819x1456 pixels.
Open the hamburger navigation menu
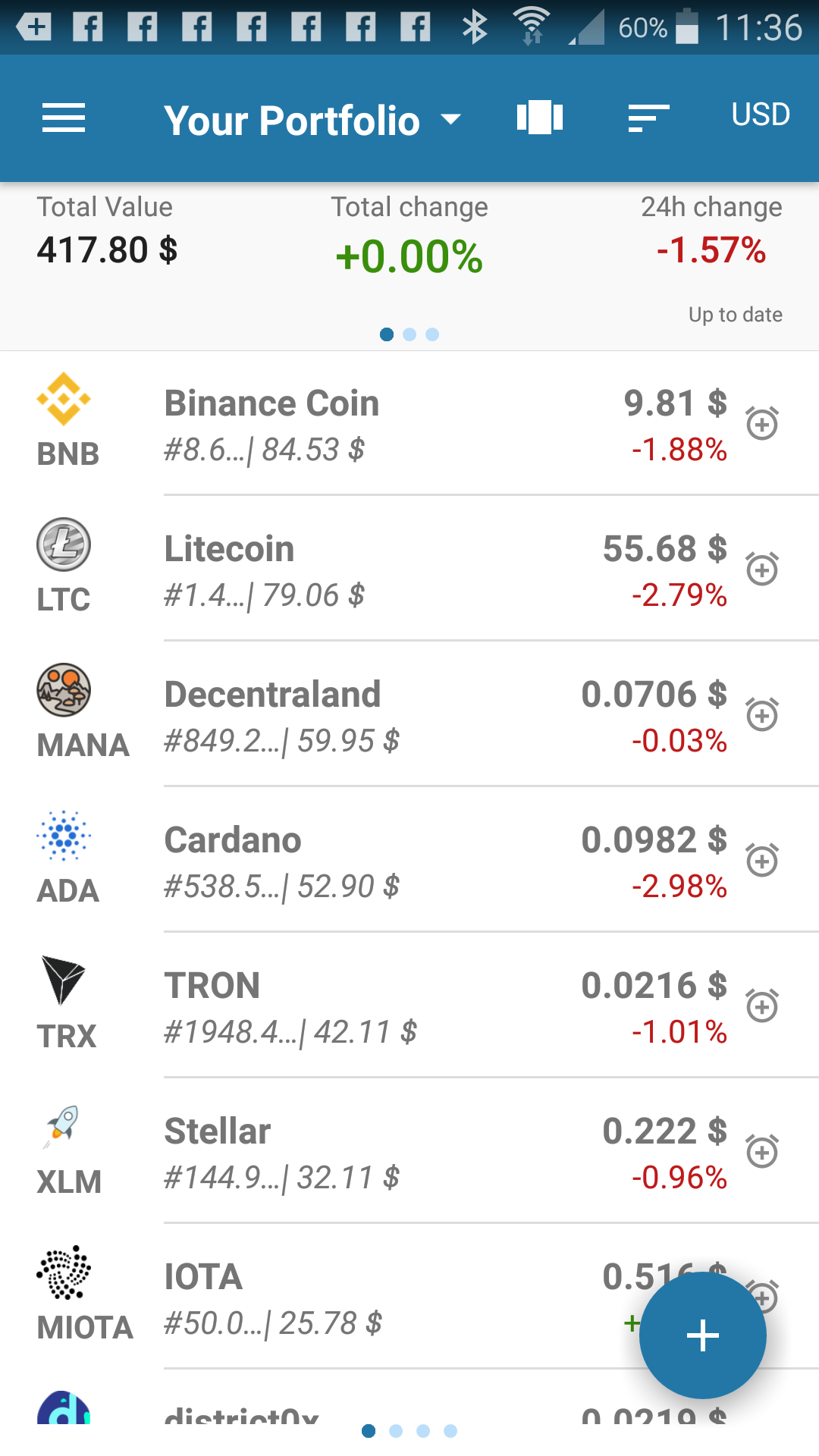[x=64, y=118]
